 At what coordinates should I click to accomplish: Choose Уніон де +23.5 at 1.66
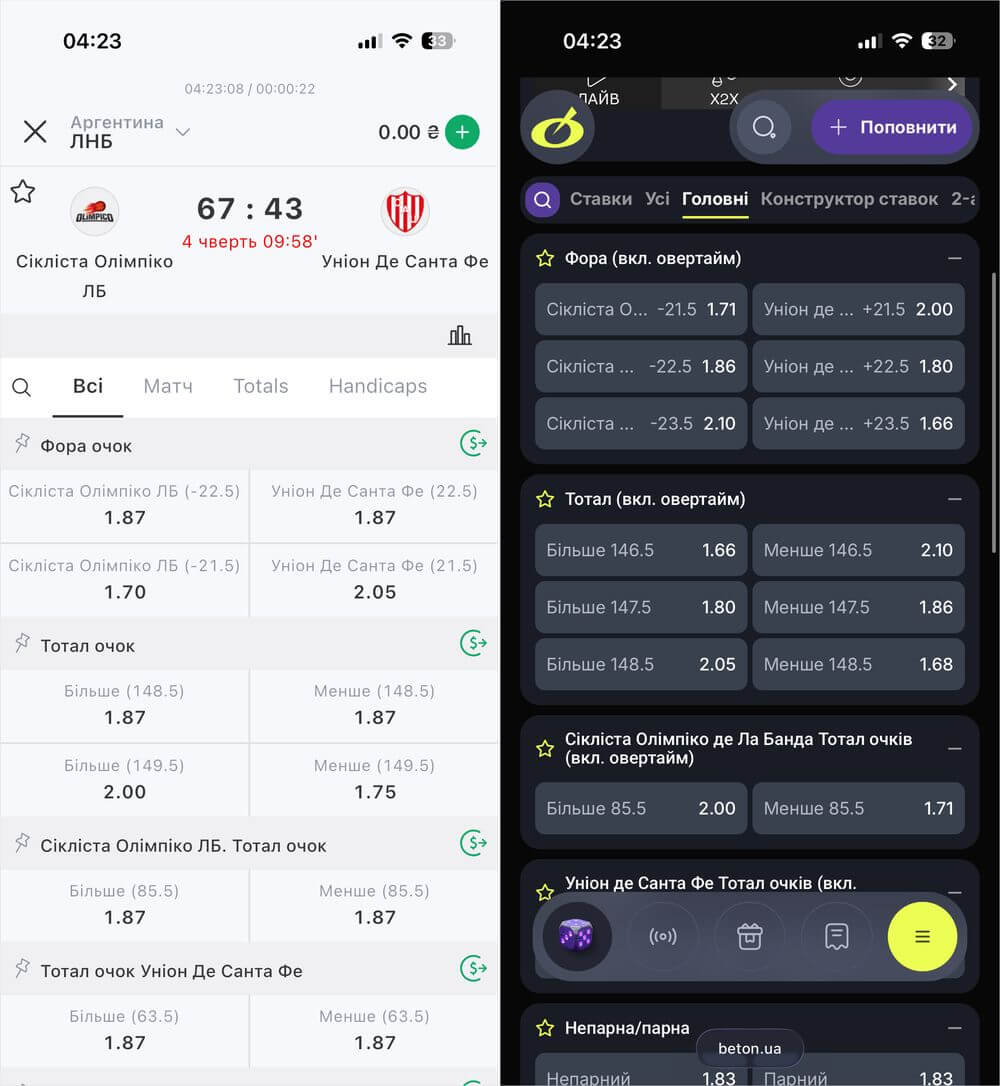point(858,423)
